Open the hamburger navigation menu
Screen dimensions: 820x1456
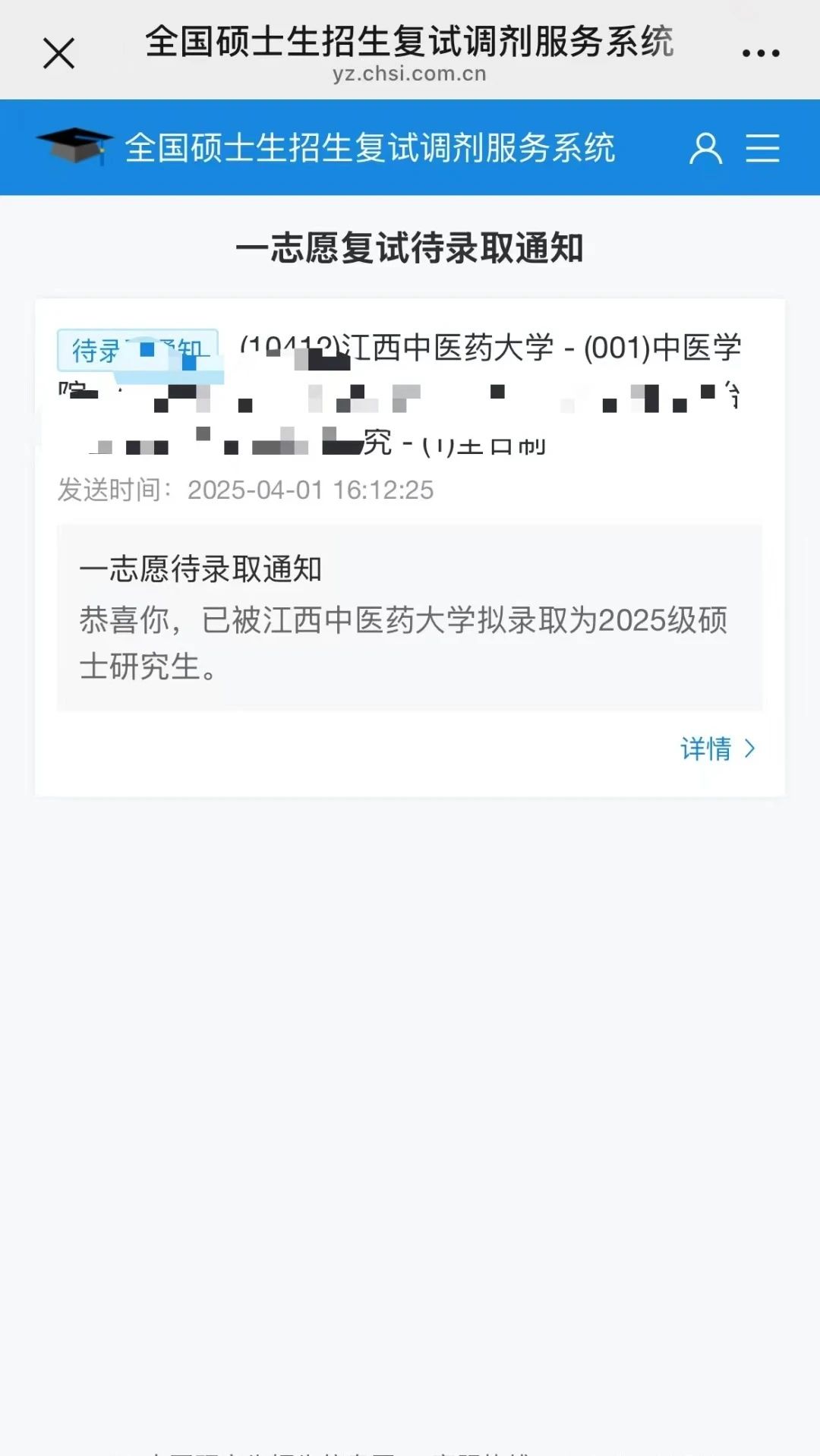[762, 148]
